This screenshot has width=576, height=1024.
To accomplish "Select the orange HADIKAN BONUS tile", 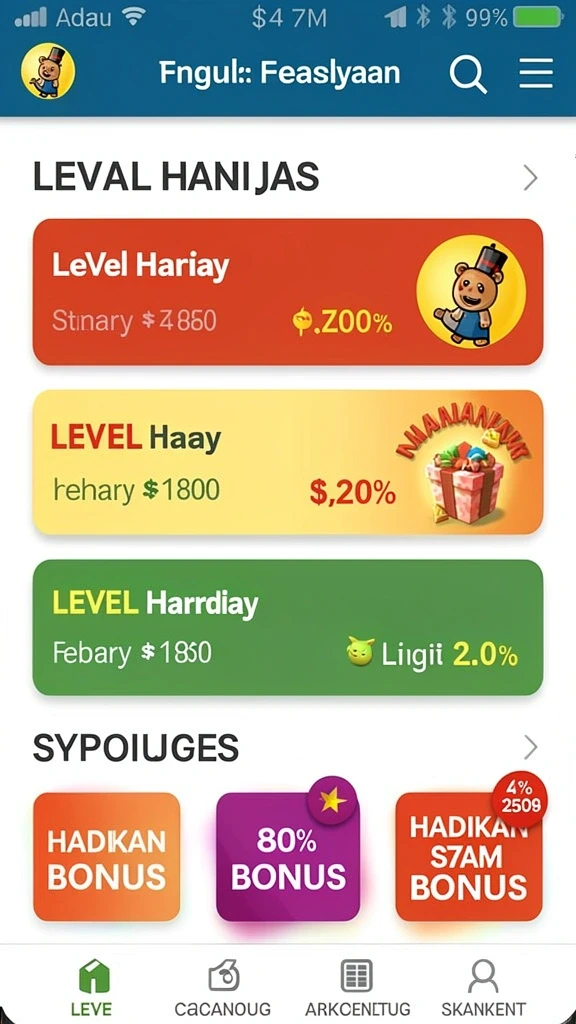I will [x=106, y=857].
